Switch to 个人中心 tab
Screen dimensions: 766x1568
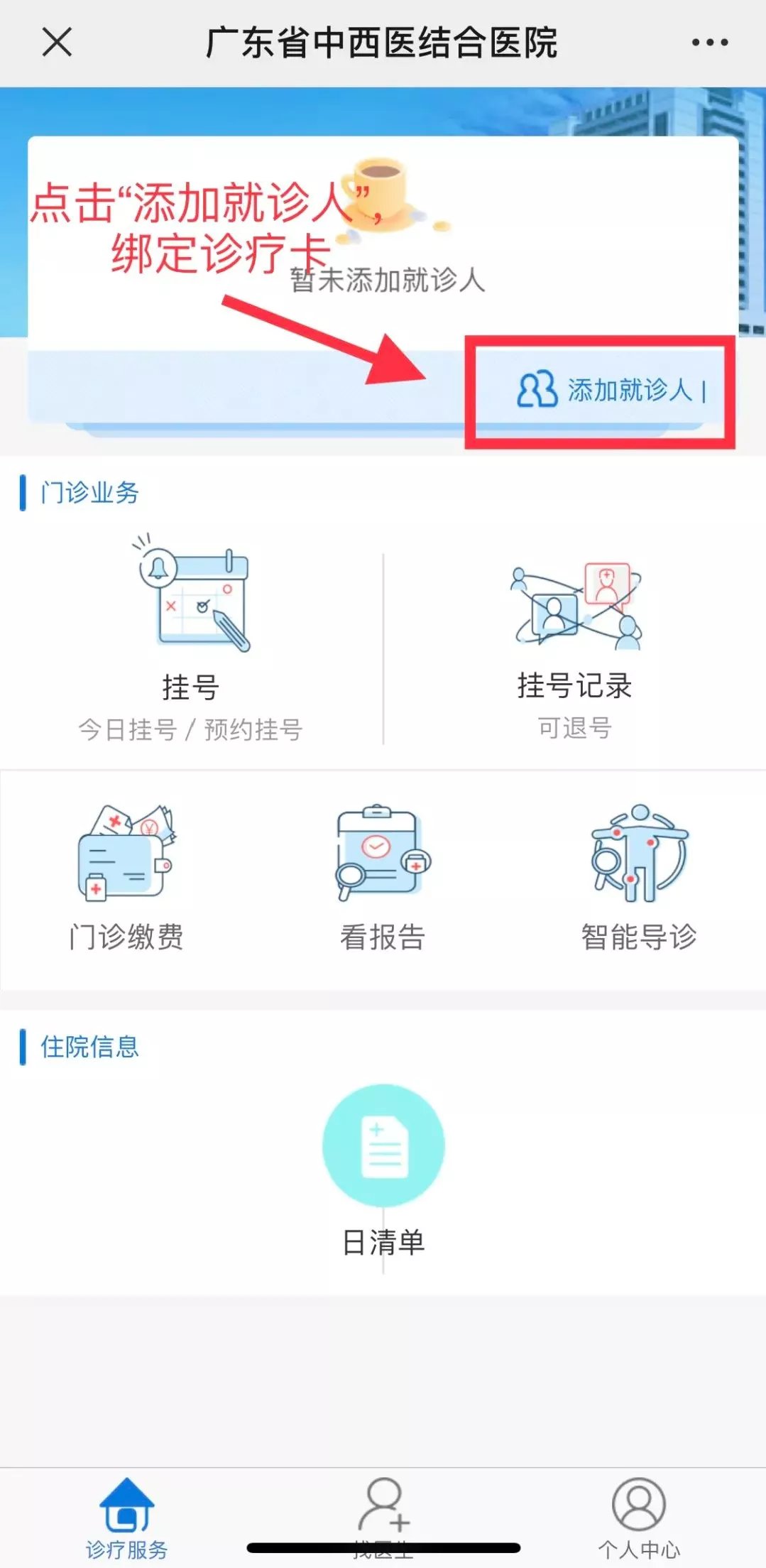[639, 1516]
